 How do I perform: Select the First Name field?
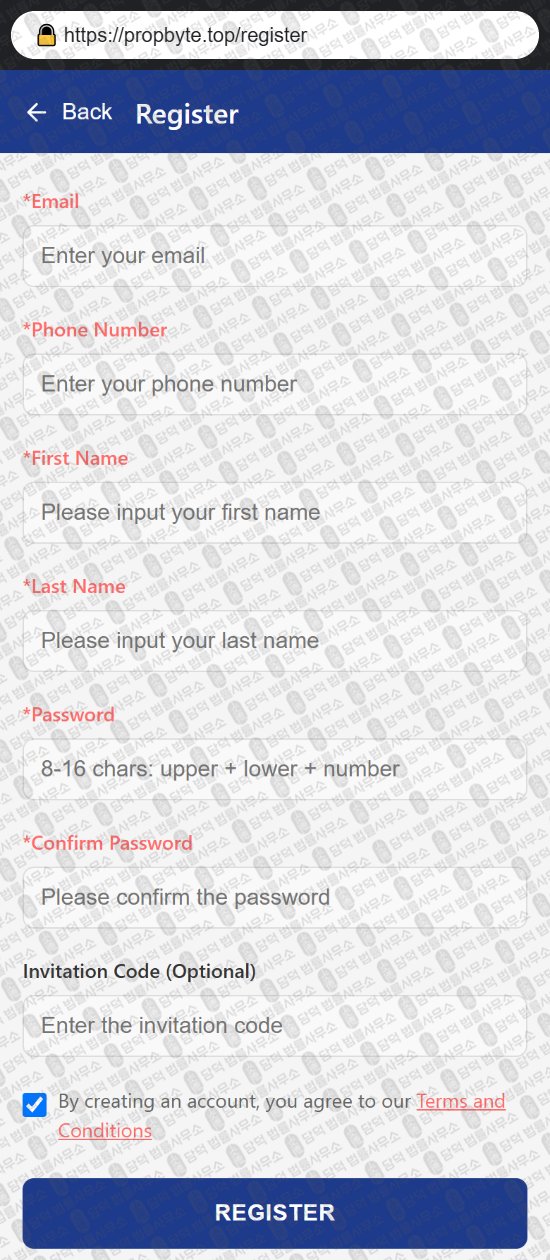275,512
